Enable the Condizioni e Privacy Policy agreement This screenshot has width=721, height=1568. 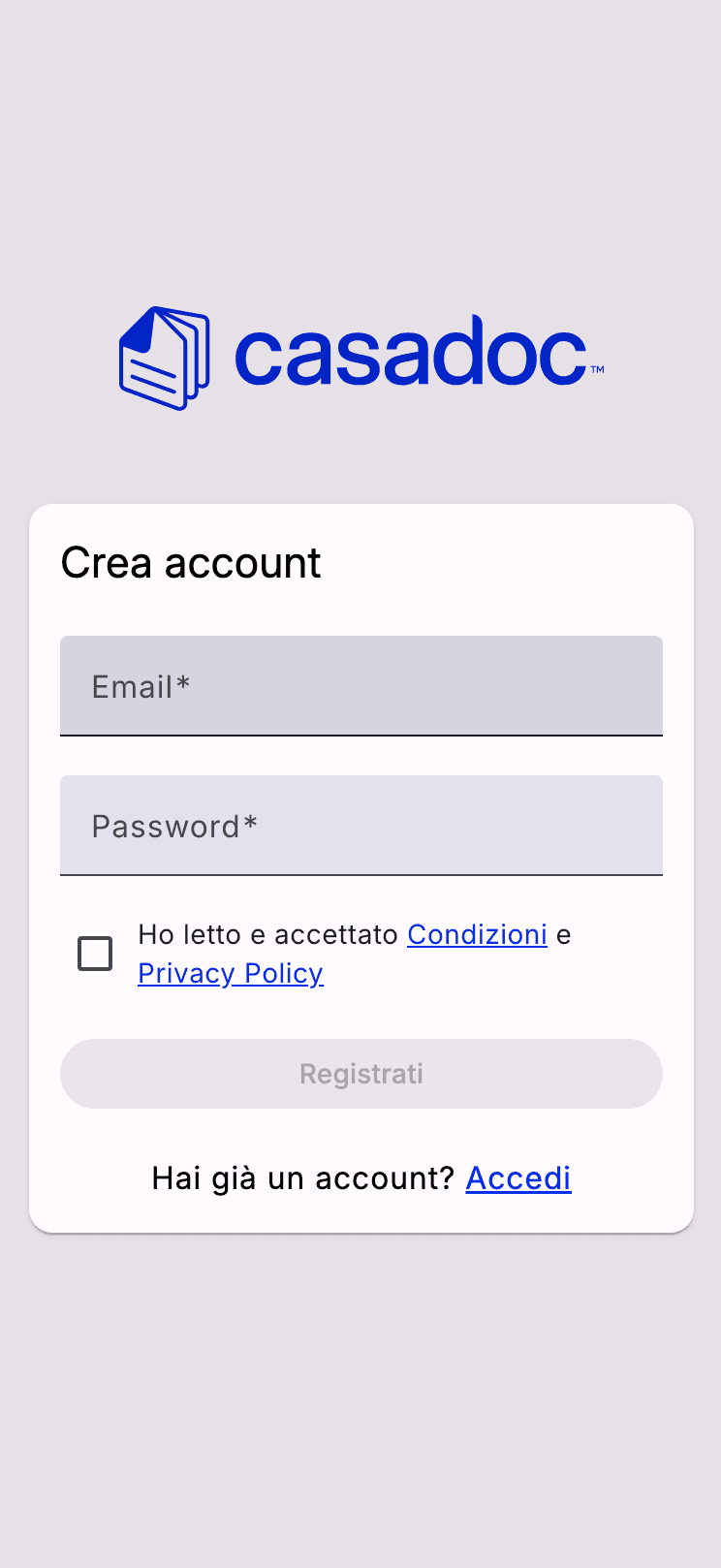point(95,954)
